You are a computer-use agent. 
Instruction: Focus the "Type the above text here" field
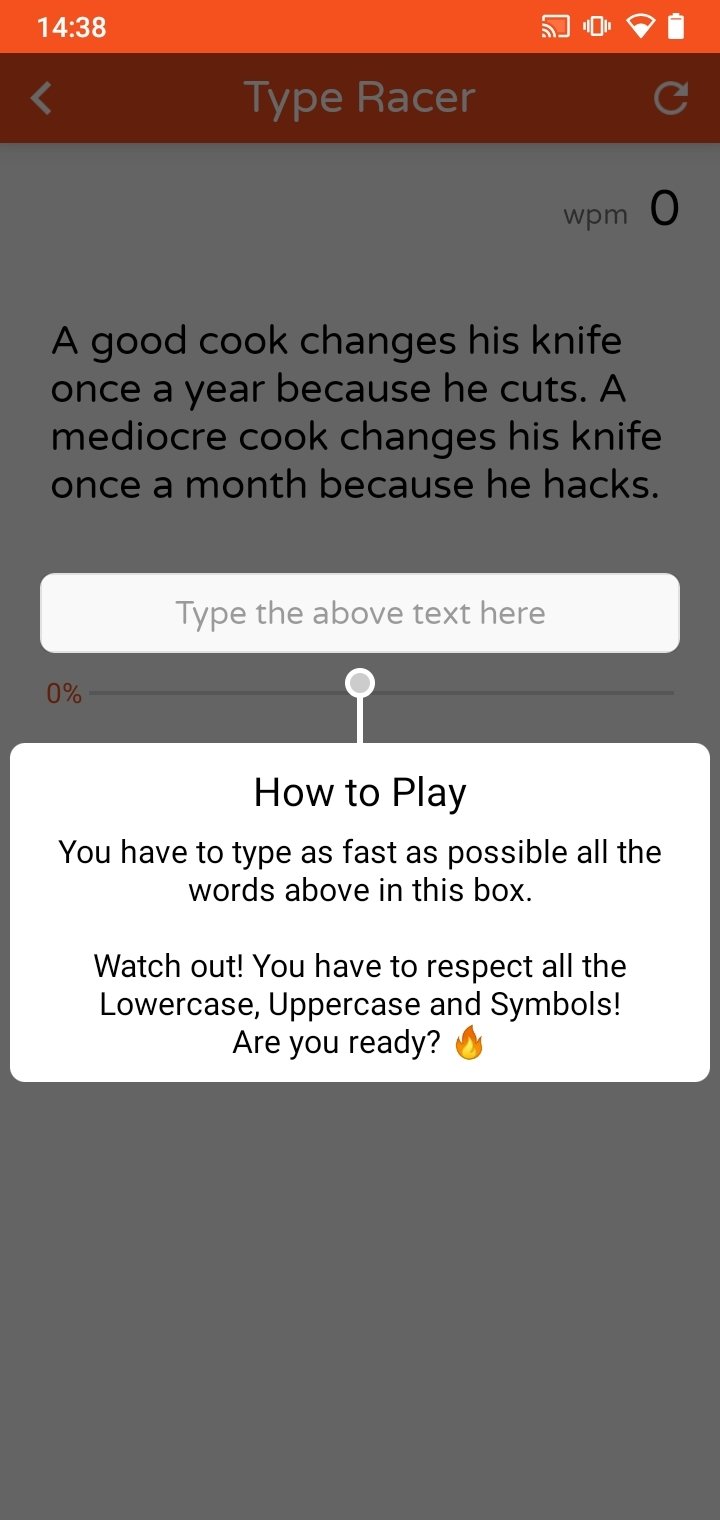pos(360,613)
